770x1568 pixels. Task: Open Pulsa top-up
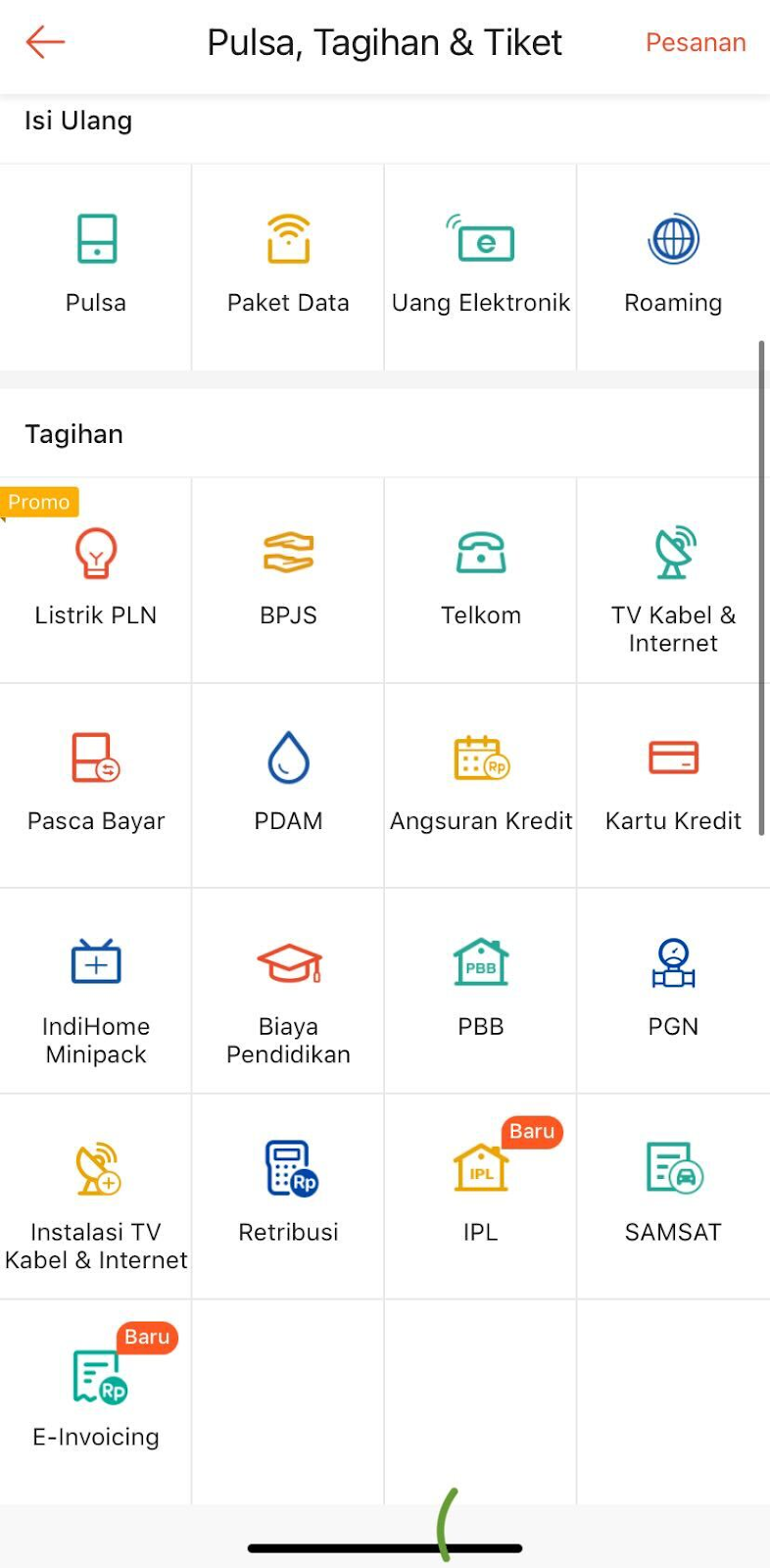(x=96, y=267)
